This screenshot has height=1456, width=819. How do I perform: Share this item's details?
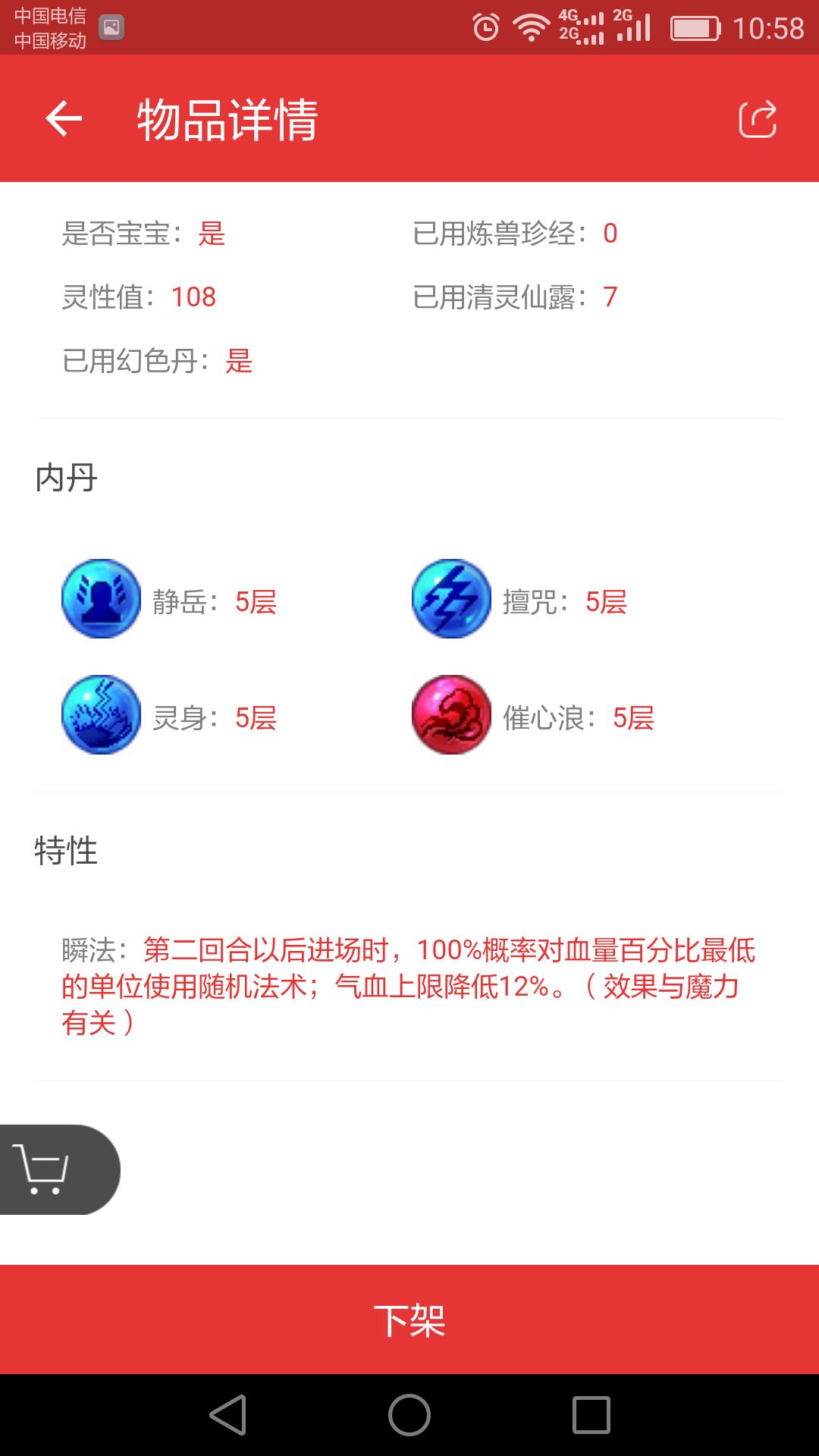tap(758, 119)
